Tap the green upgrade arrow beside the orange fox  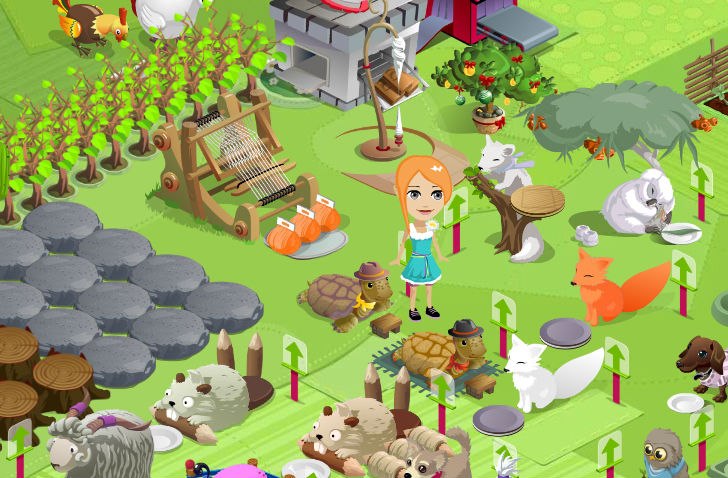[x=684, y=269]
